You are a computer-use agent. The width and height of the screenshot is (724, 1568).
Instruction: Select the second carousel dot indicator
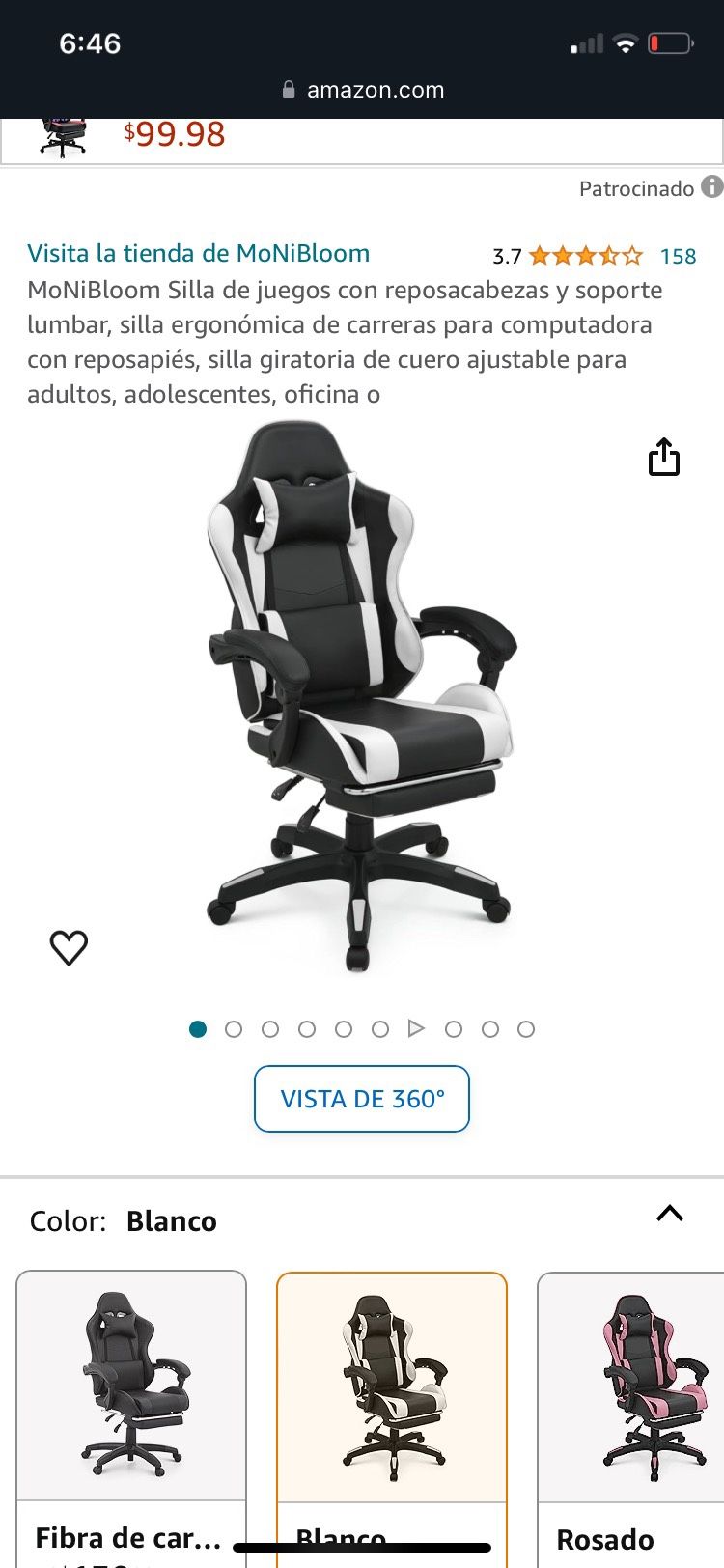(234, 1028)
